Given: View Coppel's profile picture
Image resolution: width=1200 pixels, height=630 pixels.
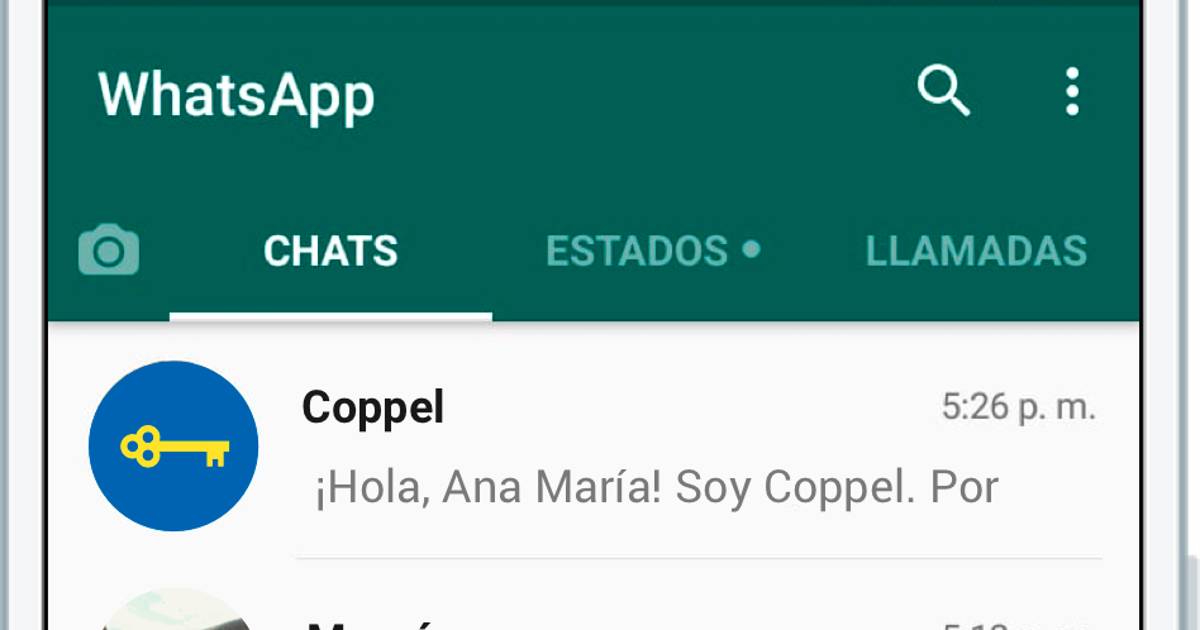Looking at the screenshot, I should click(x=174, y=446).
